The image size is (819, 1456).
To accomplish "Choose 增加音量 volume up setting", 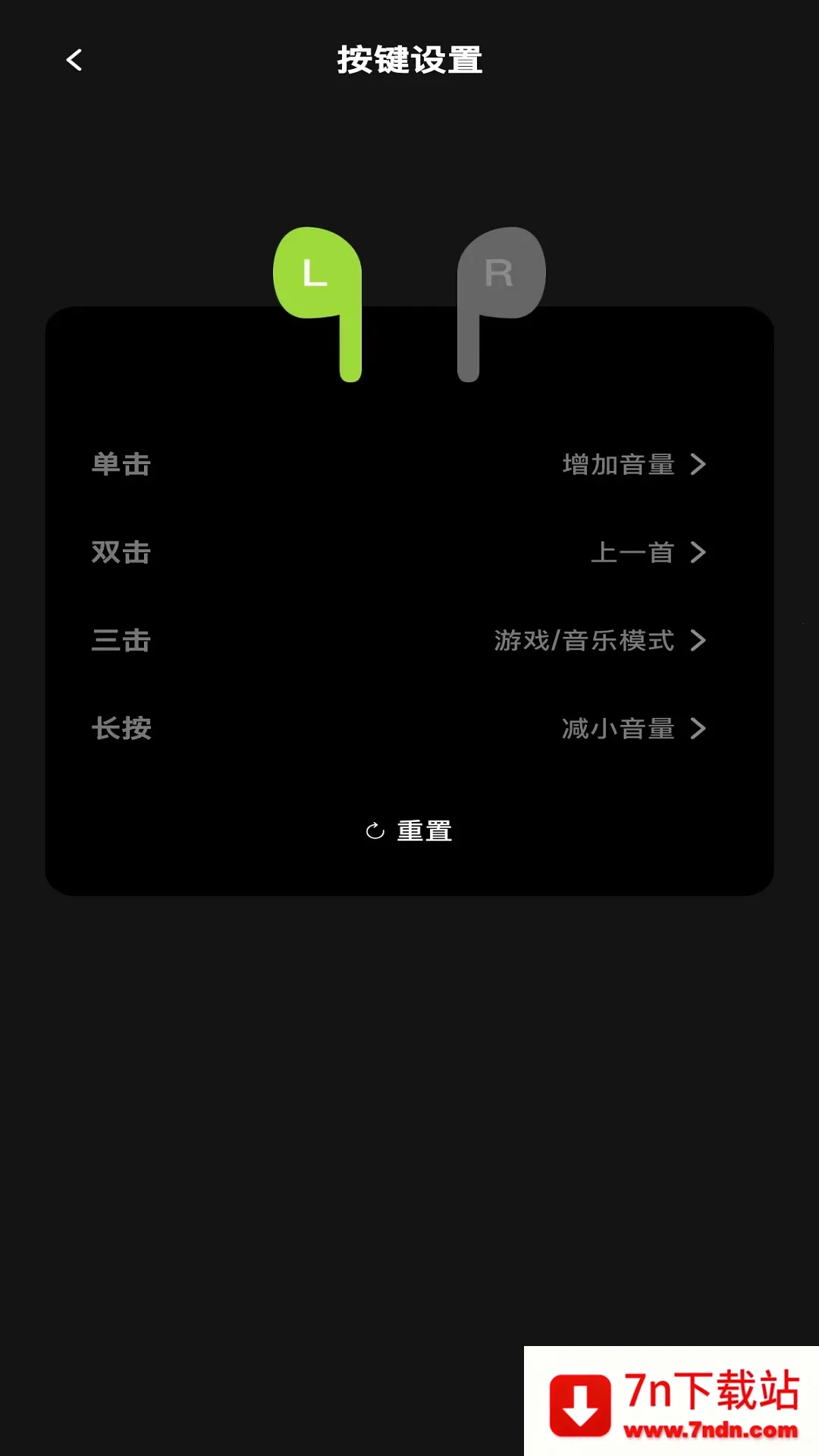I will click(x=618, y=465).
